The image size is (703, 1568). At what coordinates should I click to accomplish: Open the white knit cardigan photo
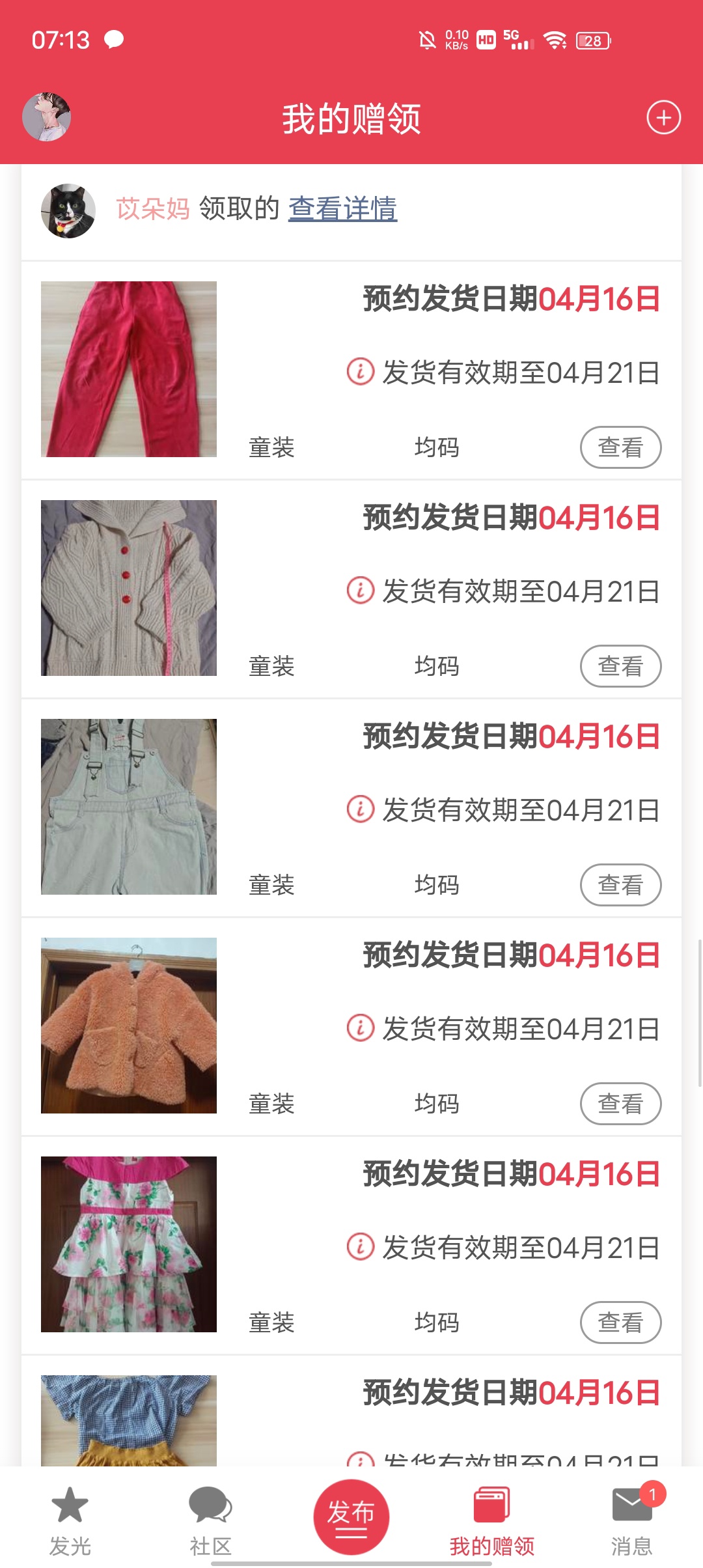click(129, 588)
